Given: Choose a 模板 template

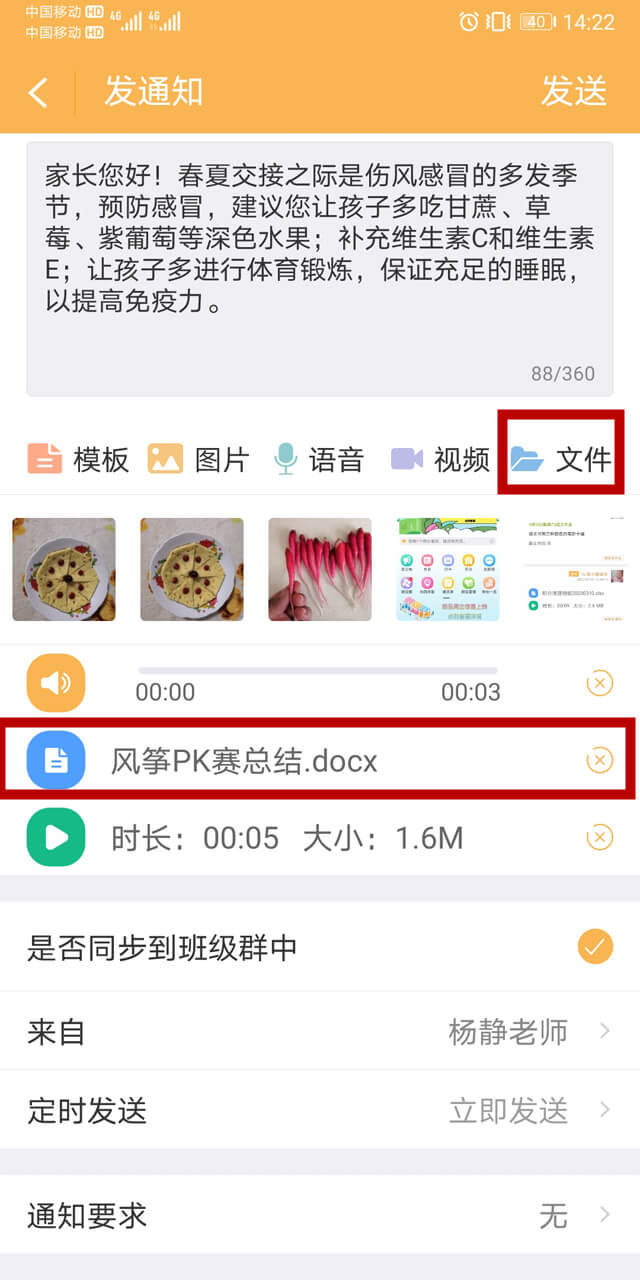Looking at the screenshot, I should 78,459.
